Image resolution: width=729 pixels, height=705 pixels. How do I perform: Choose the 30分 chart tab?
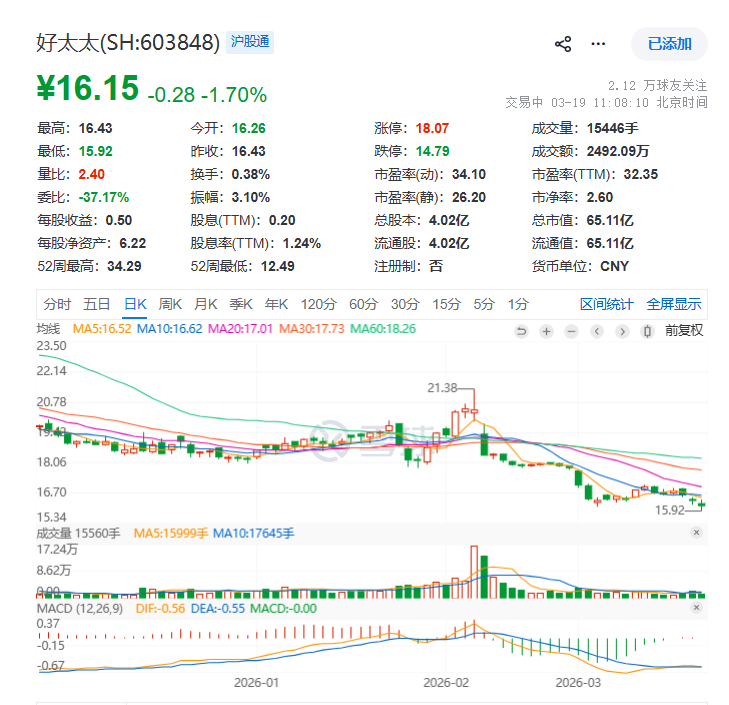[405, 304]
